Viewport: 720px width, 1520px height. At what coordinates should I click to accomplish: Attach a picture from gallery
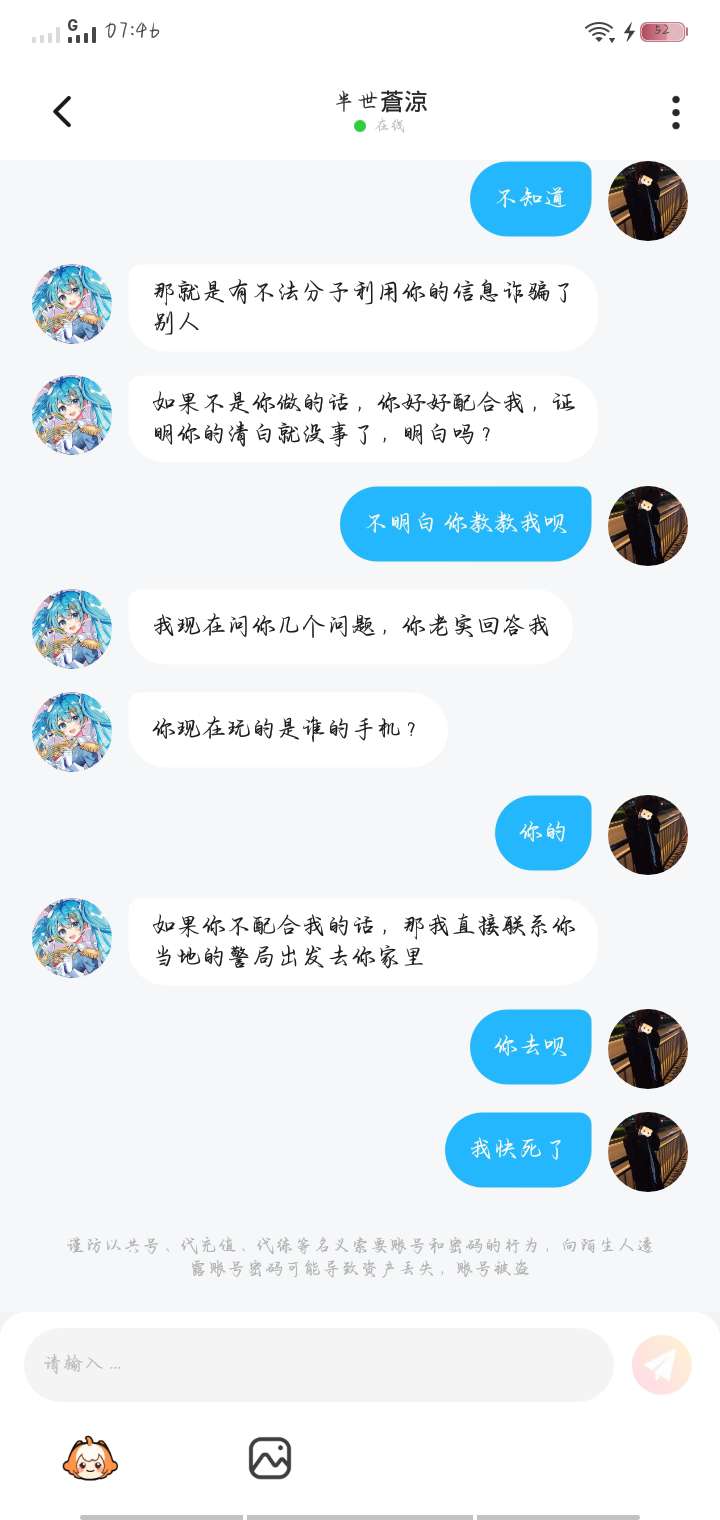270,1458
